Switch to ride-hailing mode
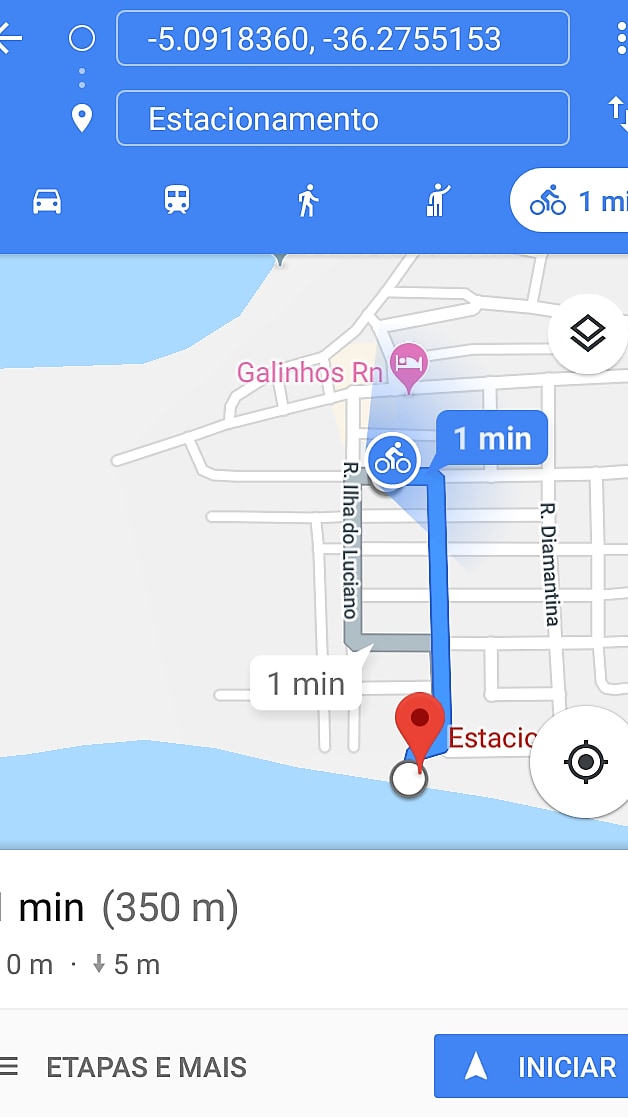628x1117 pixels. coord(436,201)
